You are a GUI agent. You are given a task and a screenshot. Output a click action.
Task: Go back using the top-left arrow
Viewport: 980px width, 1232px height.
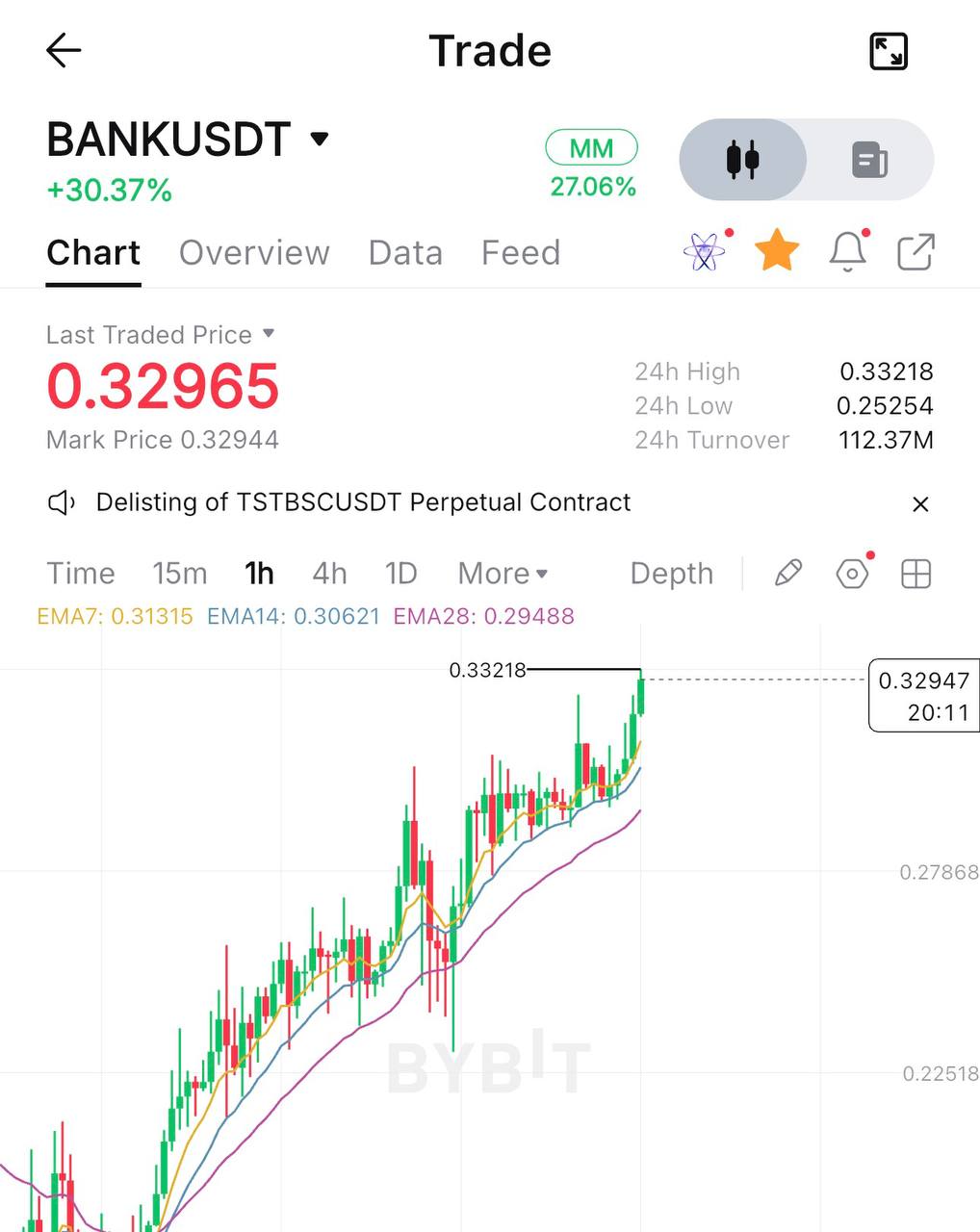point(64,51)
